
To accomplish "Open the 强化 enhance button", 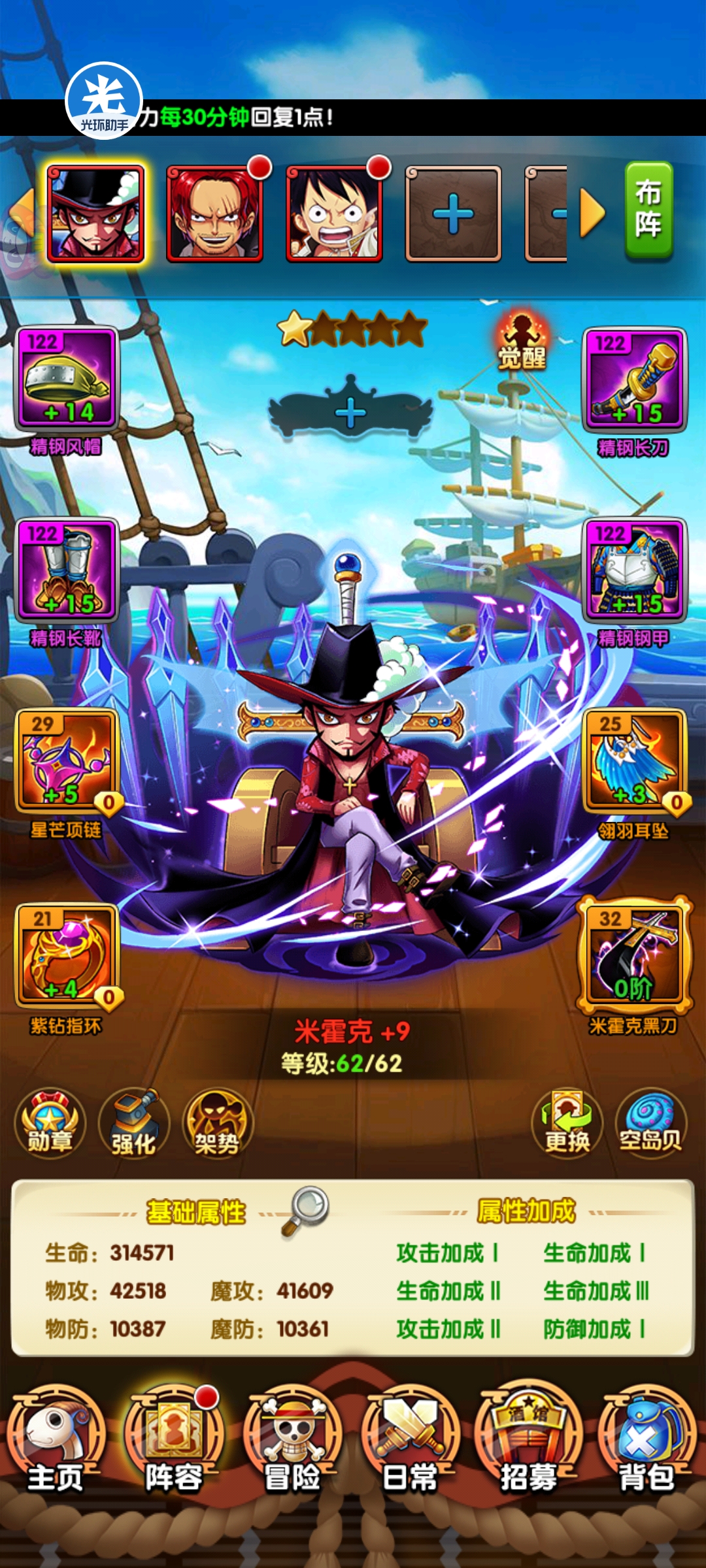I will (133, 1122).
